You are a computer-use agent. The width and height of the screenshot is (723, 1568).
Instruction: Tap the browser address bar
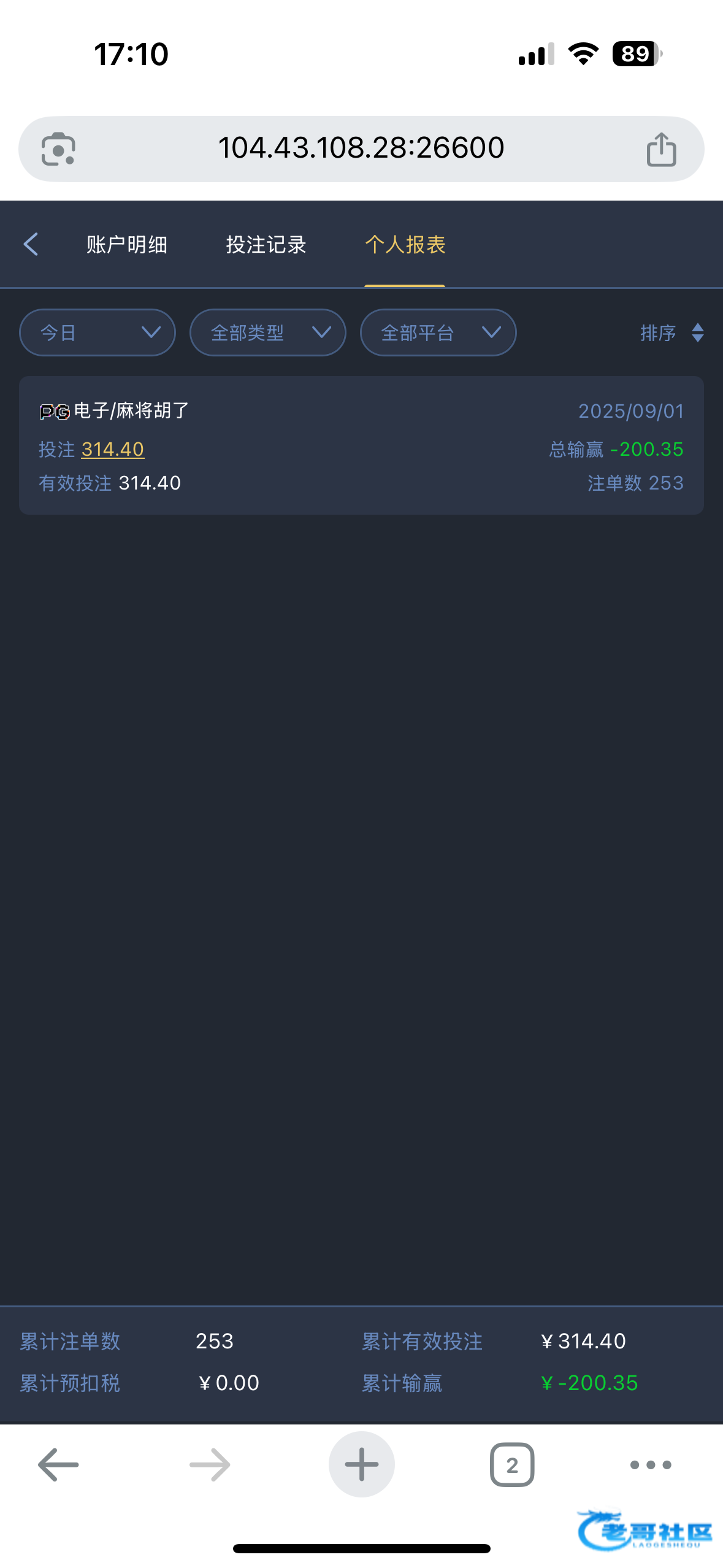[361, 148]
